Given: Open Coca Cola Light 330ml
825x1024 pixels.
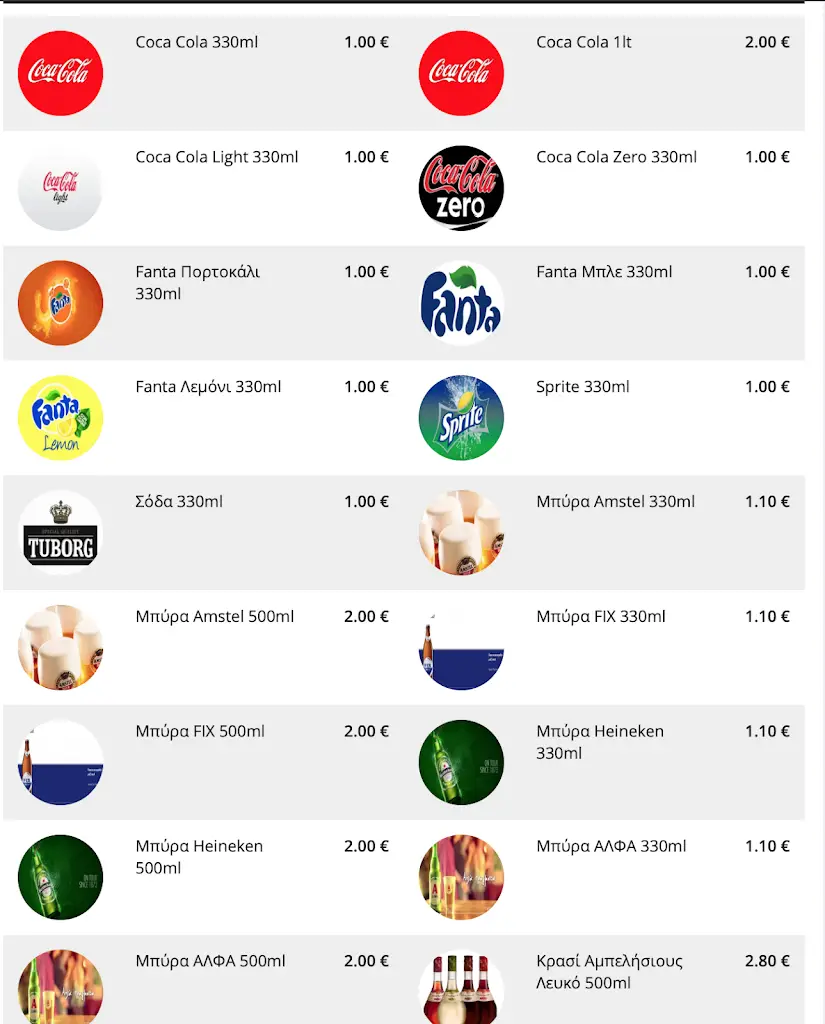Looking at the screenshot, I should (x=217, y=157).
